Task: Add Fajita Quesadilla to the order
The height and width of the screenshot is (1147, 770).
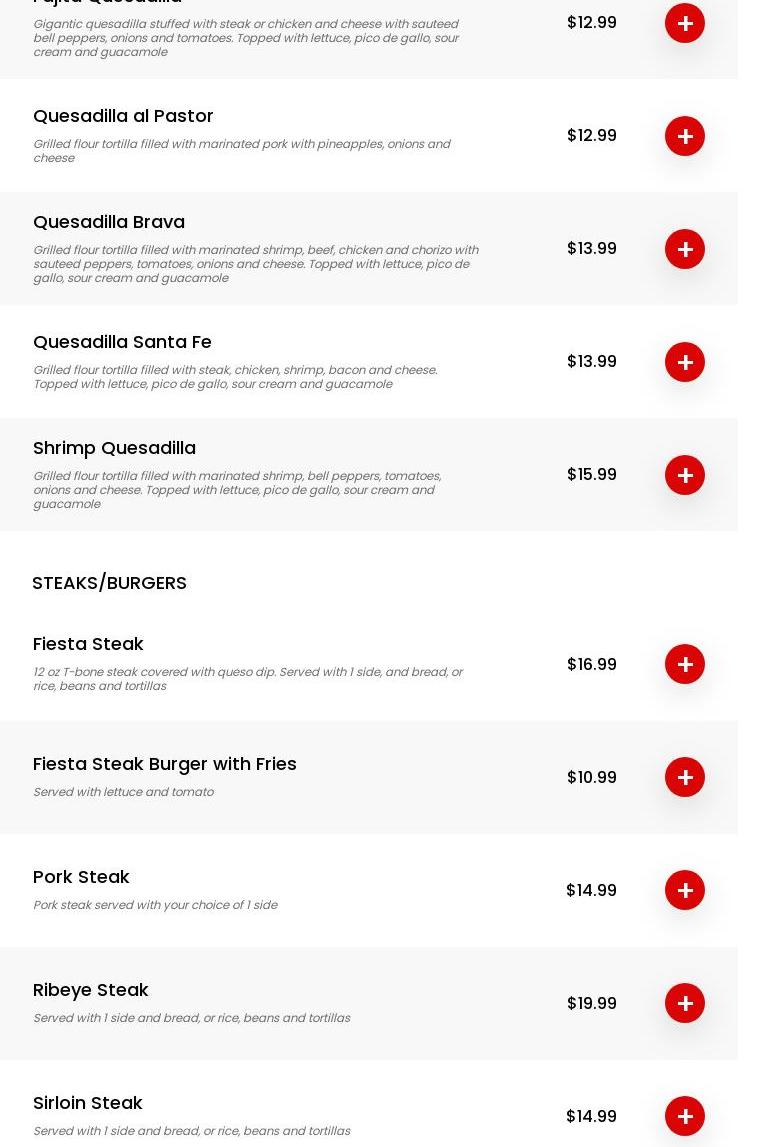Action: 685,23
